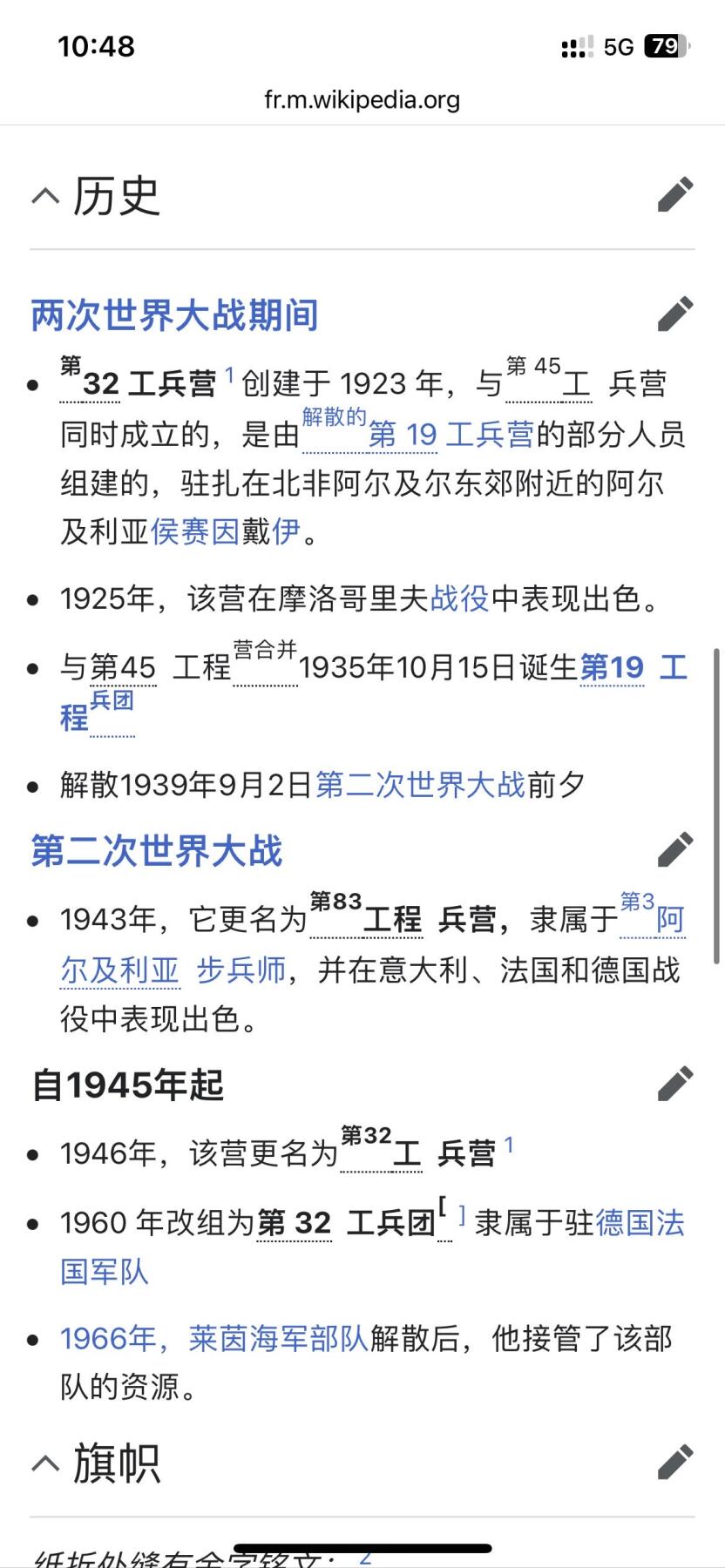This screenshot has width=725, height=1568.
Task: Edit the 历史 section with pencil icon
Action: [675, 195]
